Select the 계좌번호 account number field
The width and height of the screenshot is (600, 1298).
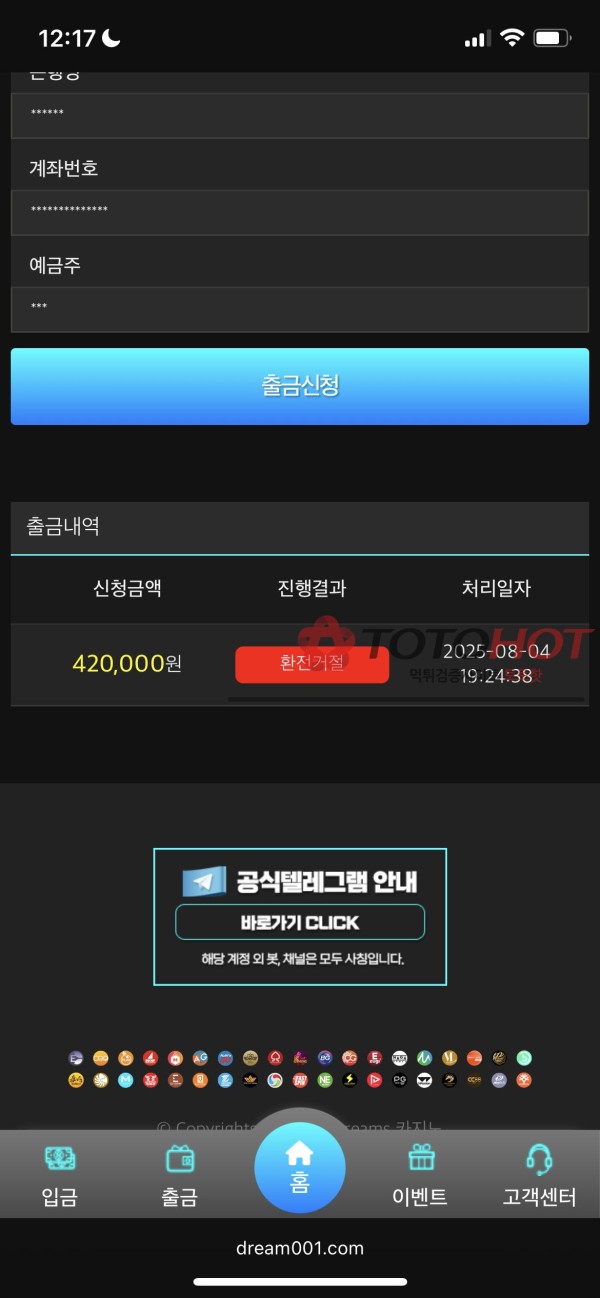pyautogui.click(x=300, y=212)
